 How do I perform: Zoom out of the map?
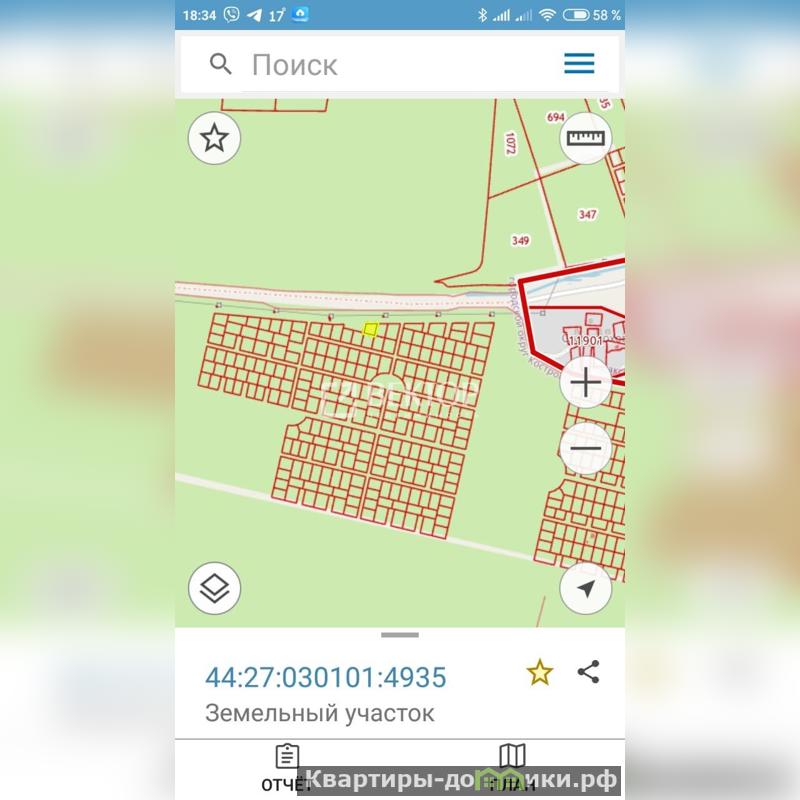click(x=586, y=447)
